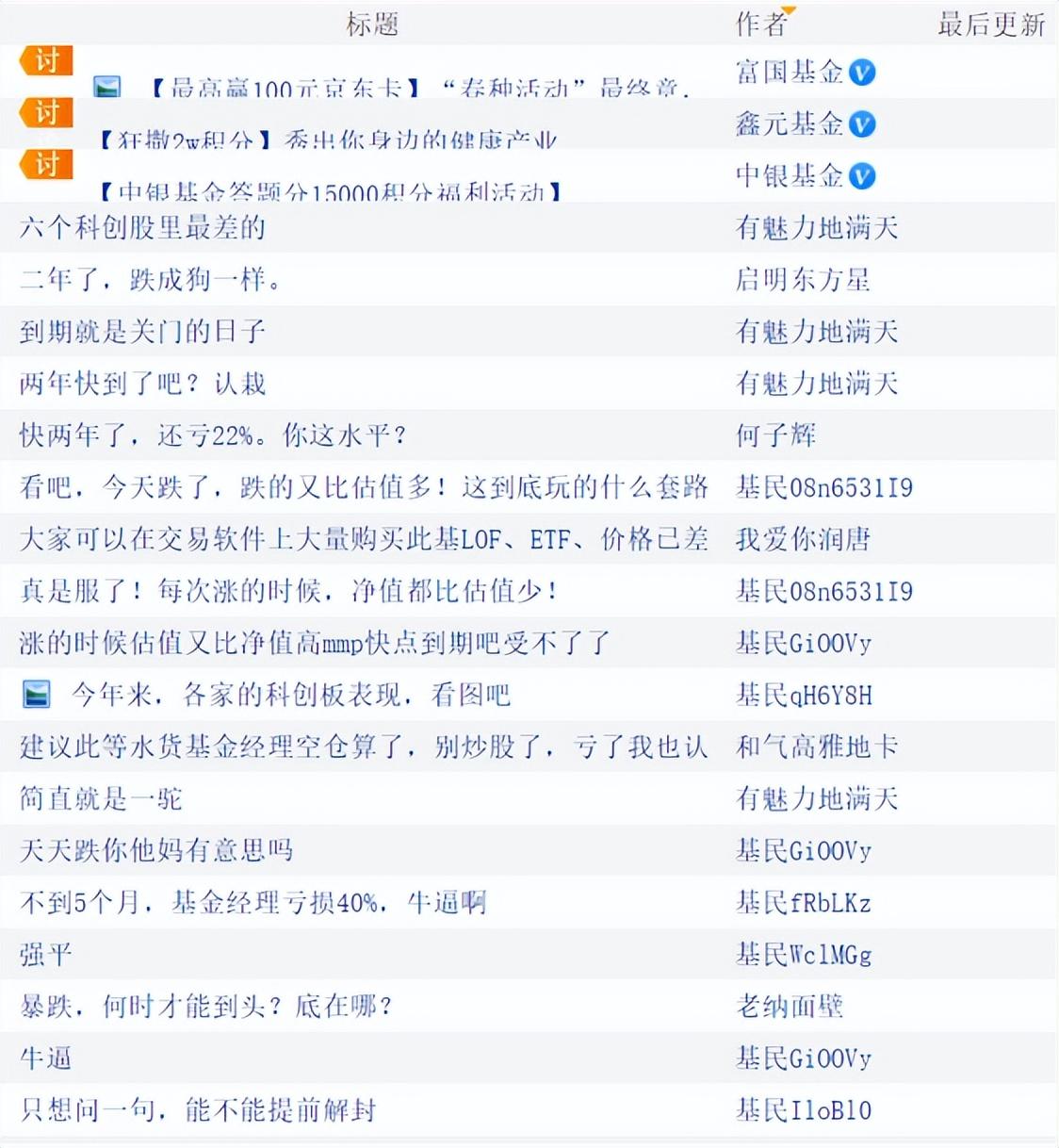View author profile 我爱你润唐

click(803, 539)
